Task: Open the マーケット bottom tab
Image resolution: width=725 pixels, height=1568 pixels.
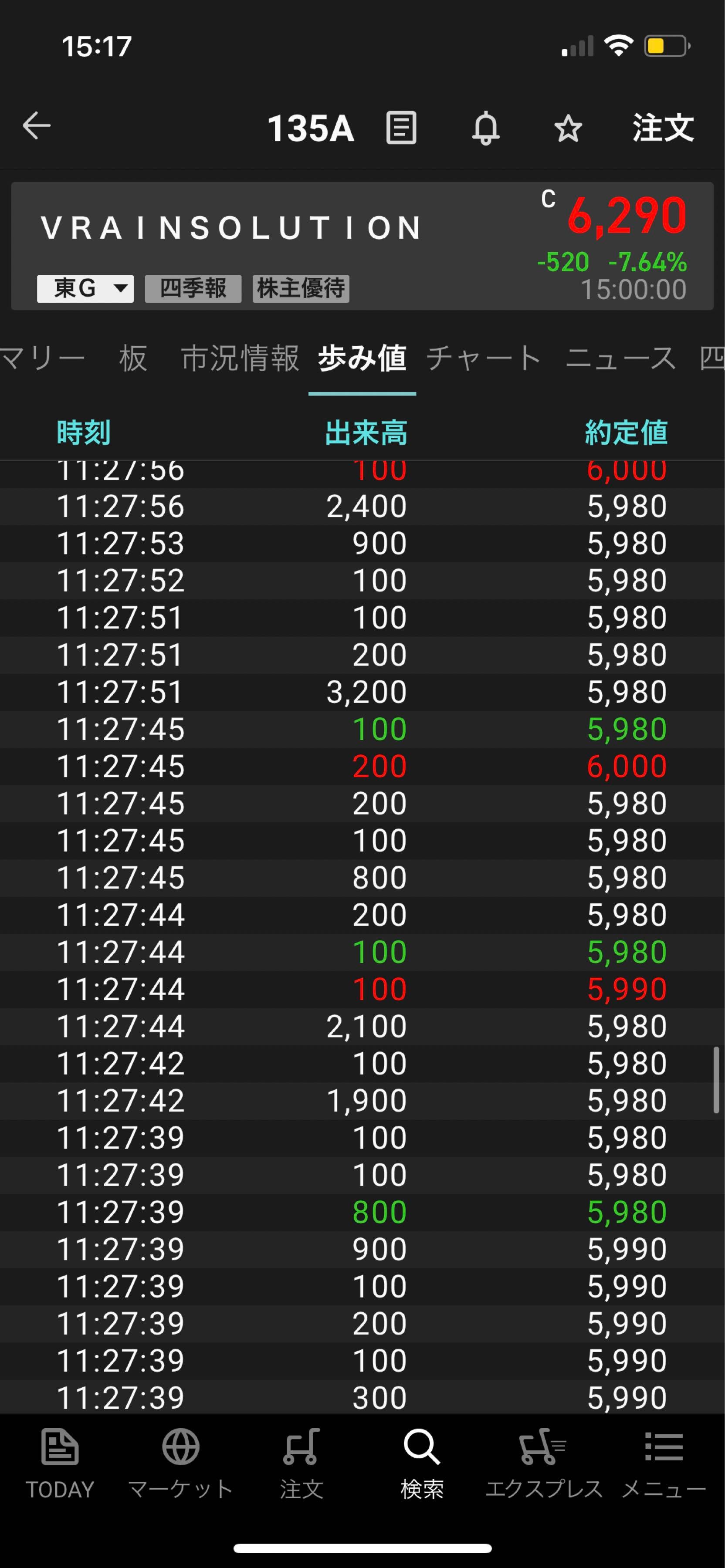Action: [181, 1463]
